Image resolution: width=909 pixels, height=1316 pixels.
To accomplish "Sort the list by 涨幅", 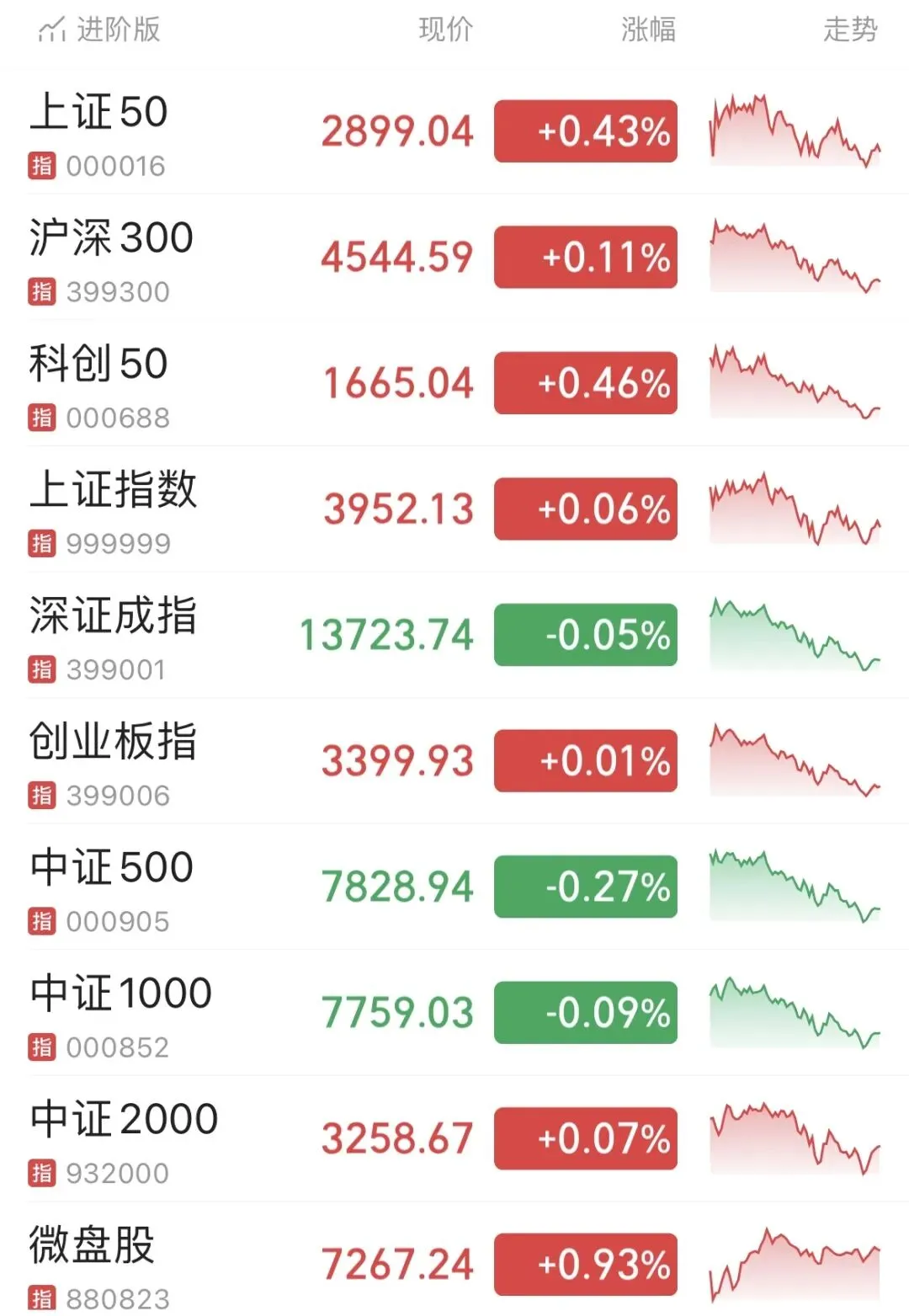I will pos(648,30).
